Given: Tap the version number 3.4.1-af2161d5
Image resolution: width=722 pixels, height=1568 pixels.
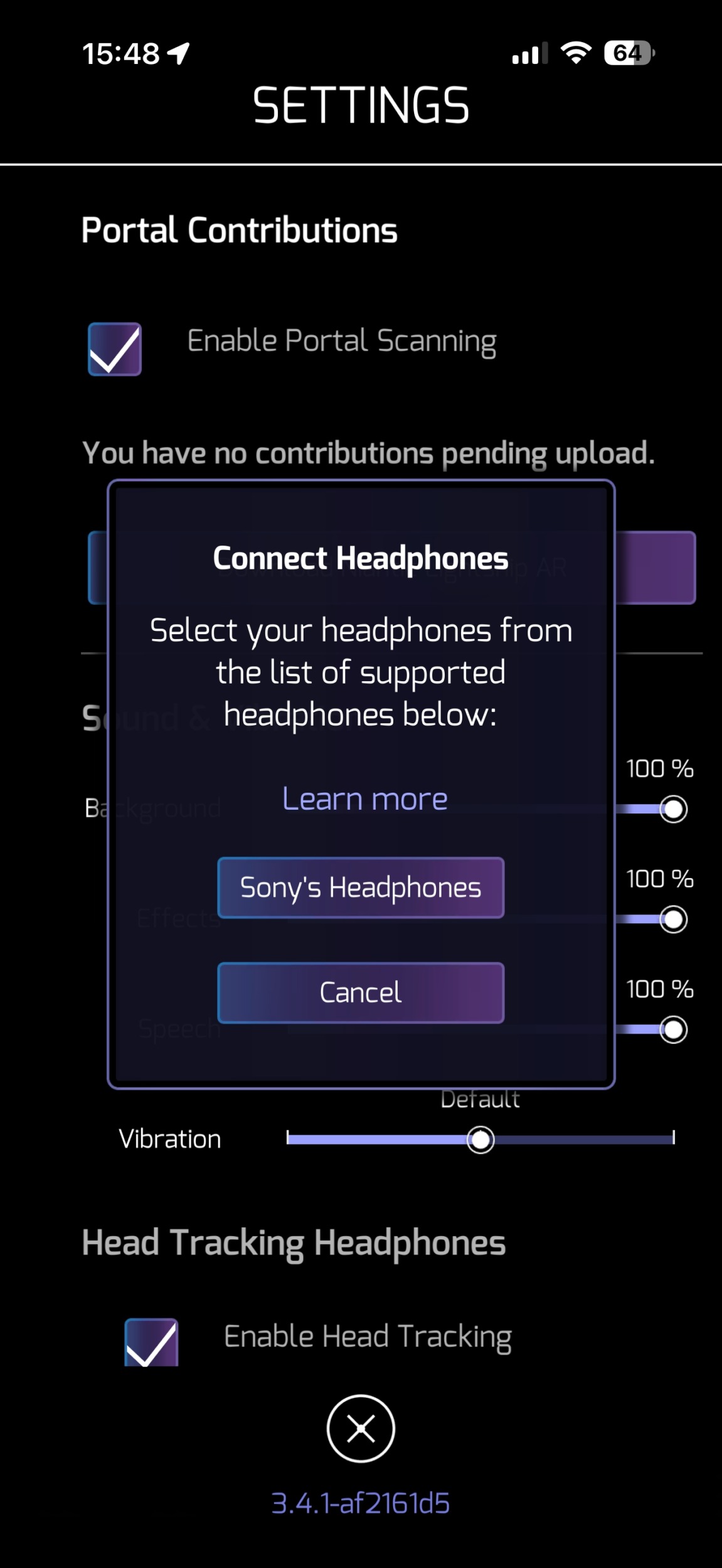Looking at the screenshot, I should click(361, 1503).
